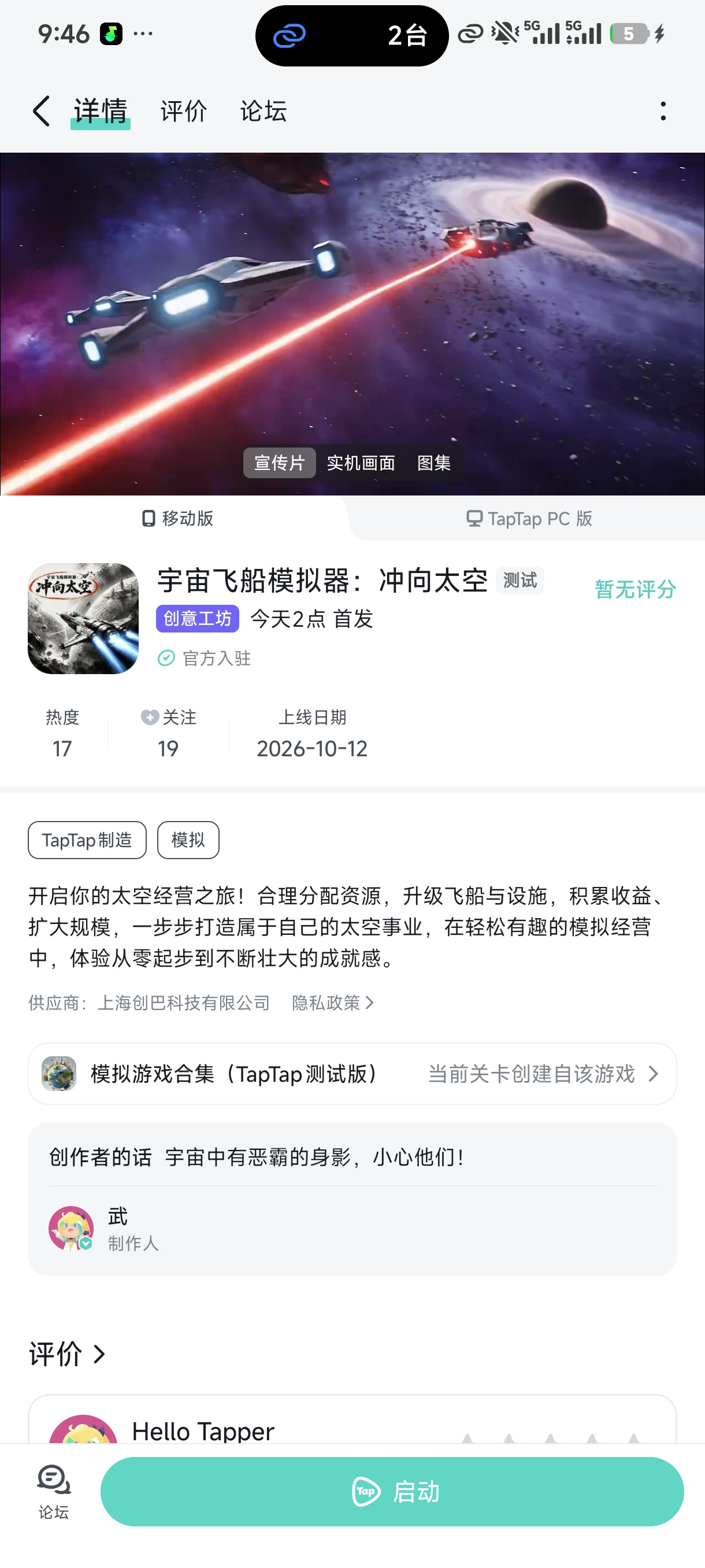The height and width of the screenshot is (1568, 705).
Task: Expand the 评价 section
Action: (x=67, y=1354)
